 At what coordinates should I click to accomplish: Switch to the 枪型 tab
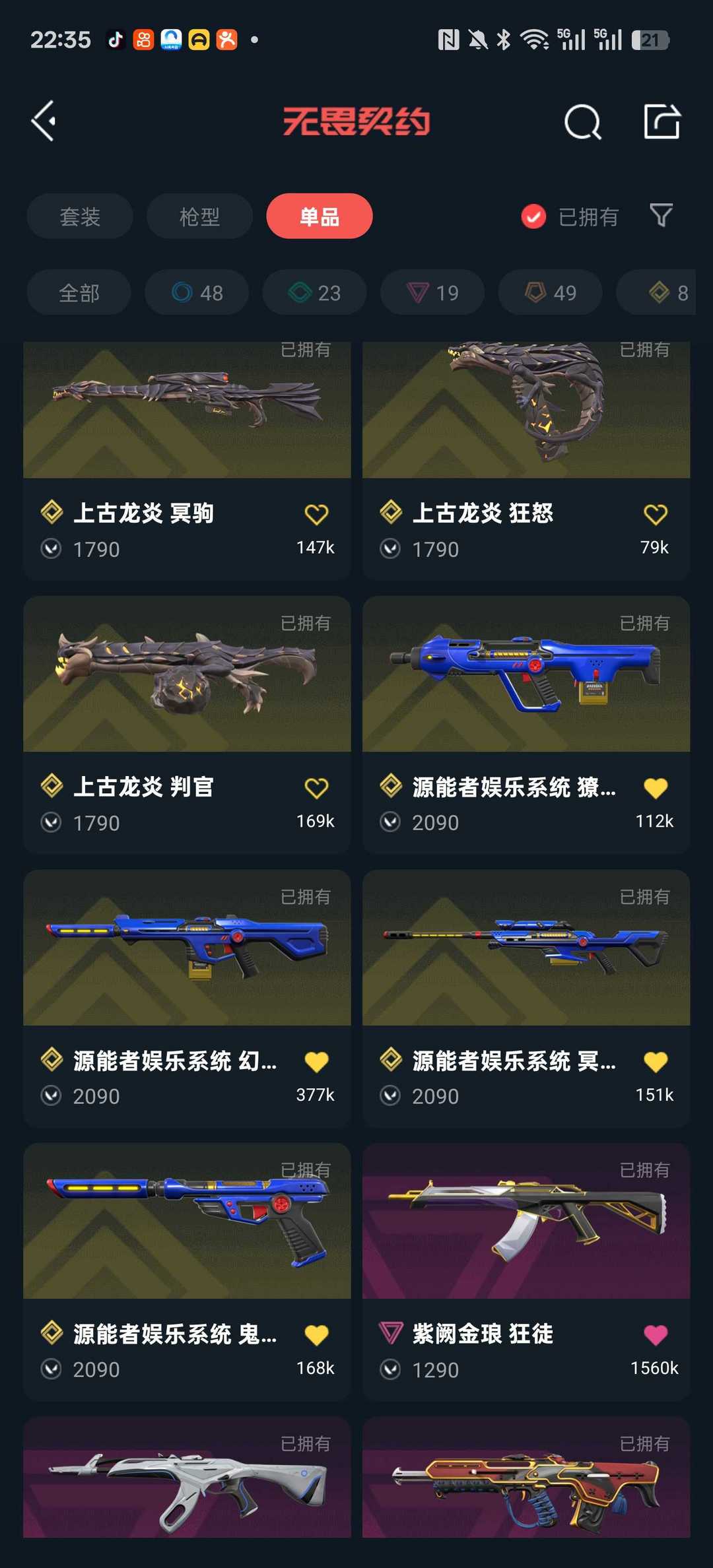(199, 216)
